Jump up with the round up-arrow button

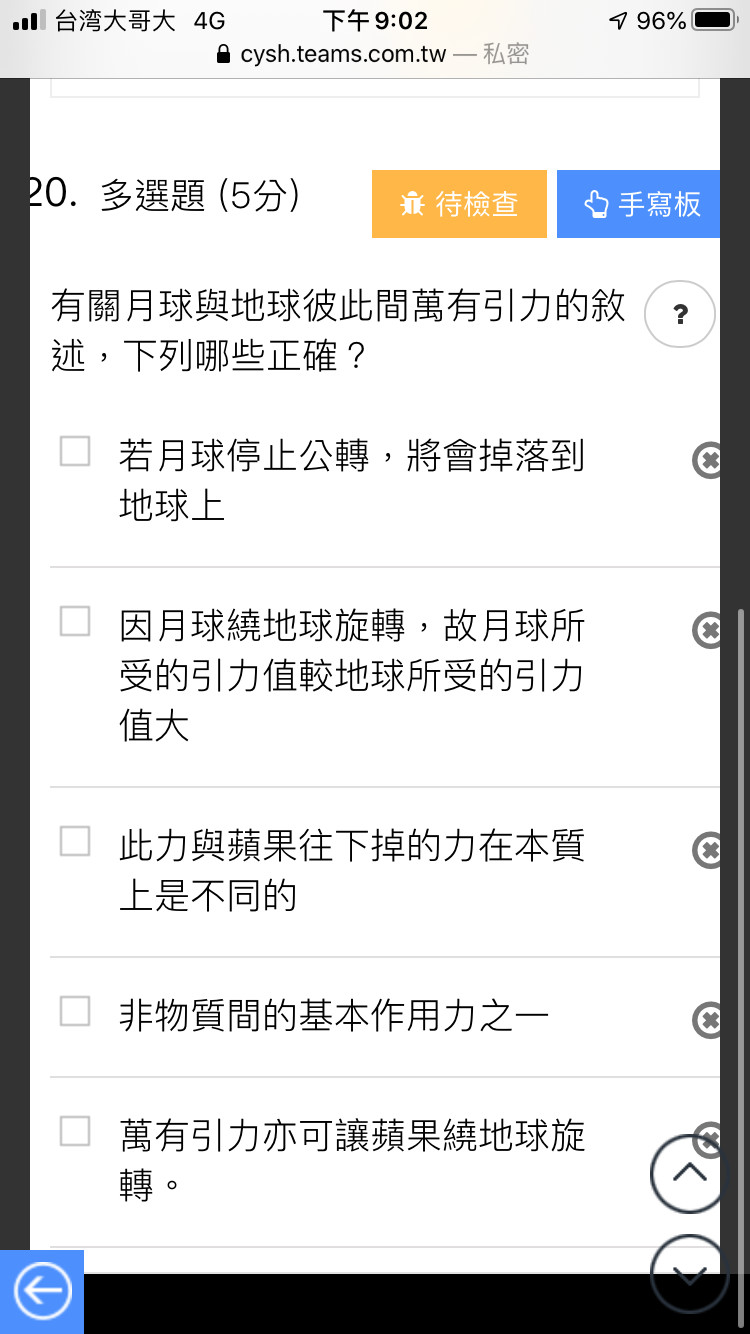[x=689, y=1174]
